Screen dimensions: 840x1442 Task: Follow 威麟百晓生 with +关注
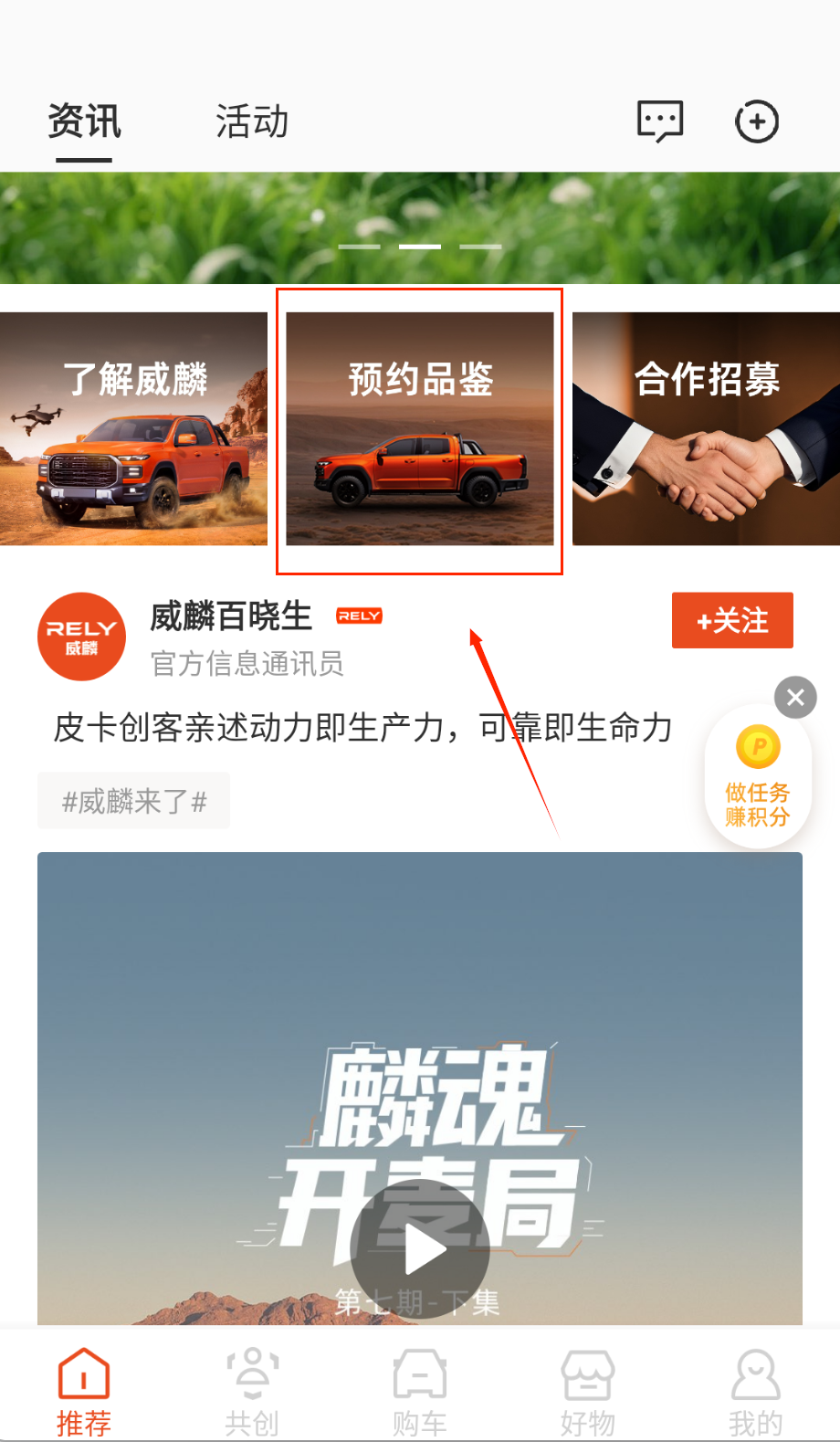732,621
